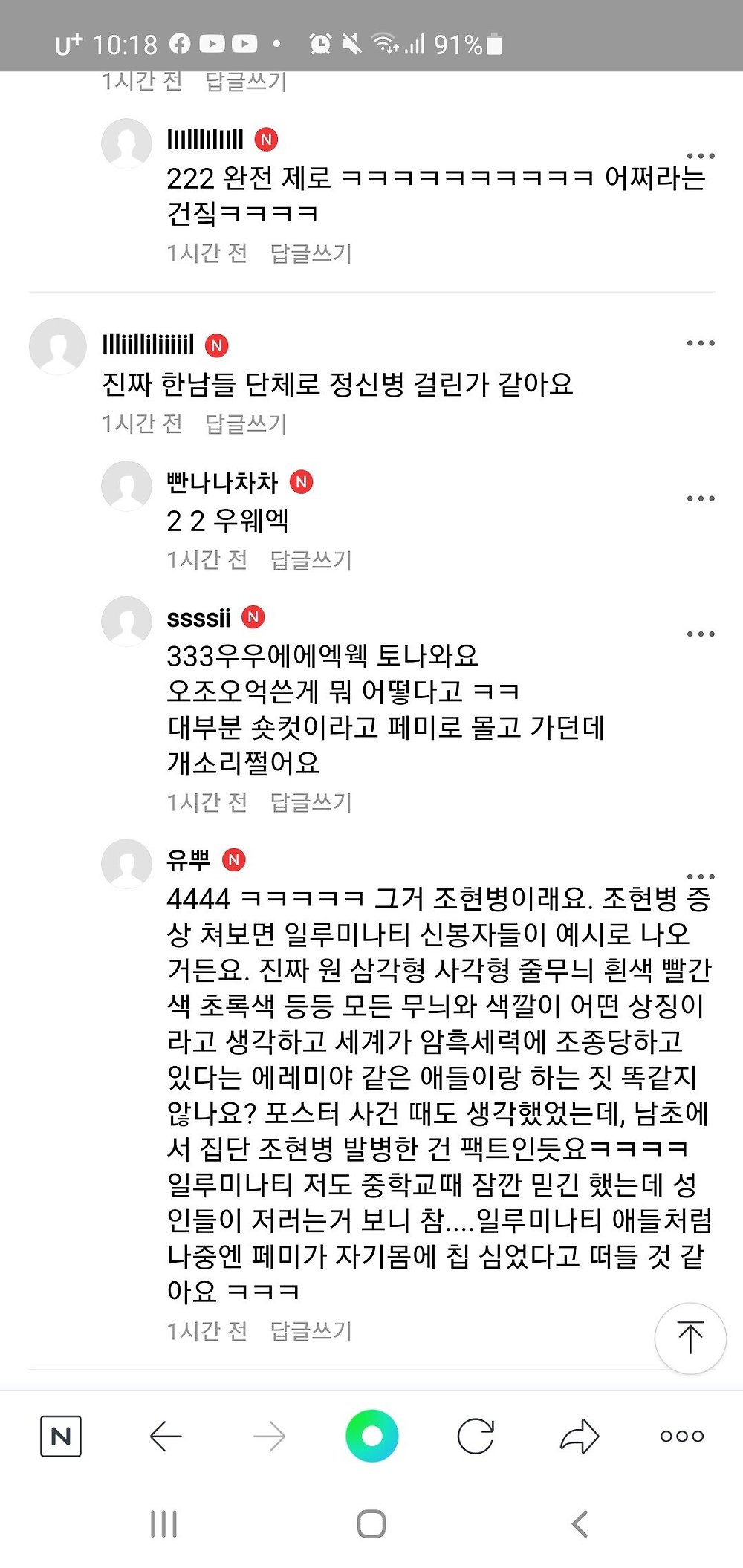Share this page

pyautogui.click(x=579, y=1436)
